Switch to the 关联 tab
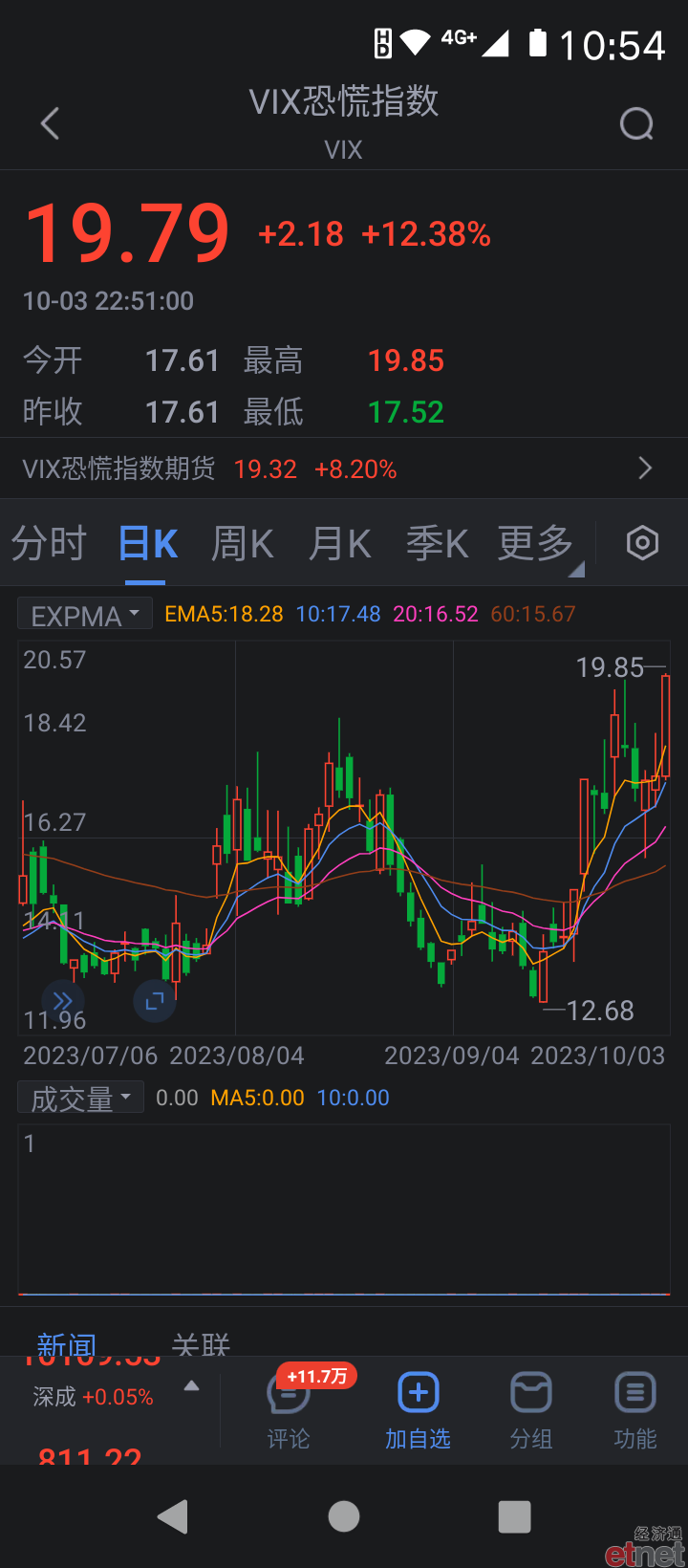 pos(201,1345)
